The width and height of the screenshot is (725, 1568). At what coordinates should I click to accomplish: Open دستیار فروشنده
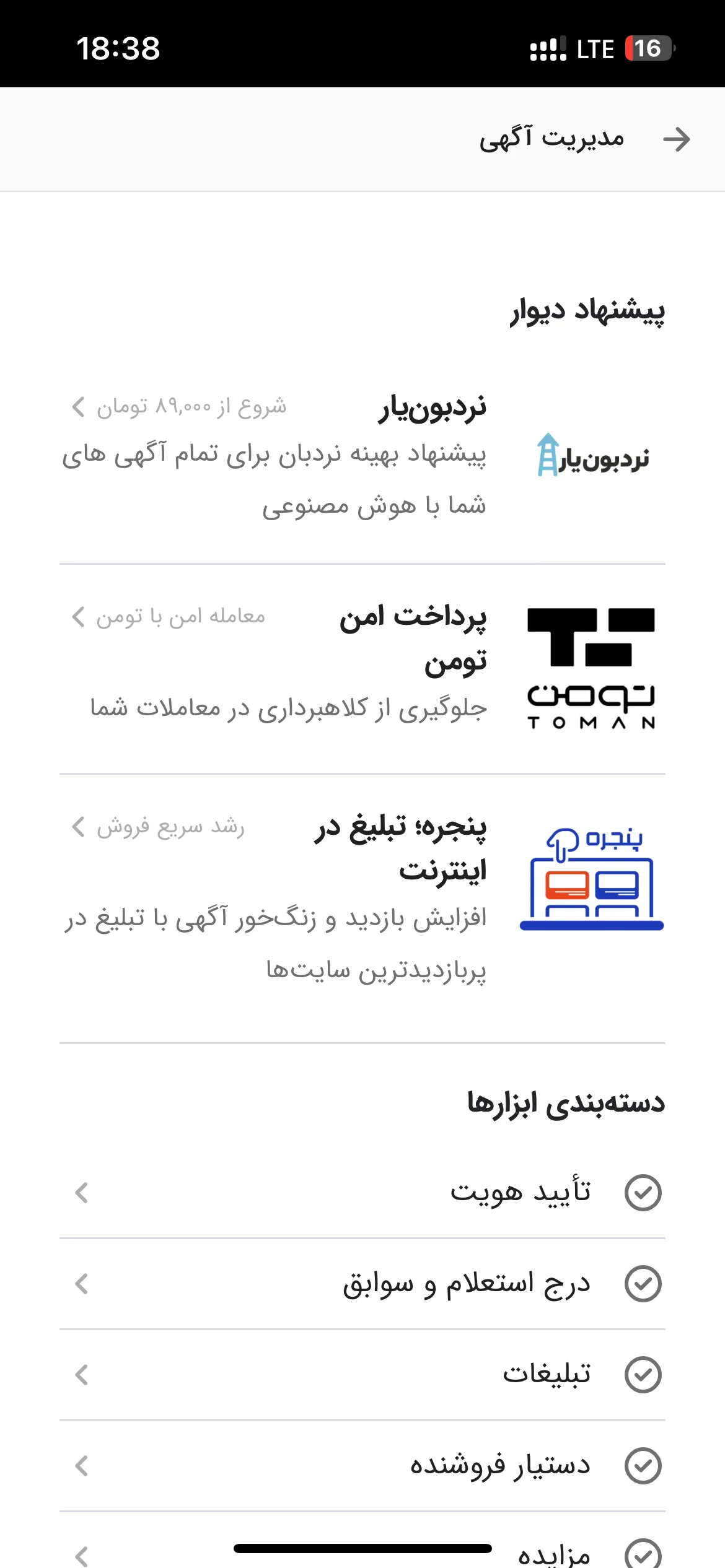(362, 1466)
